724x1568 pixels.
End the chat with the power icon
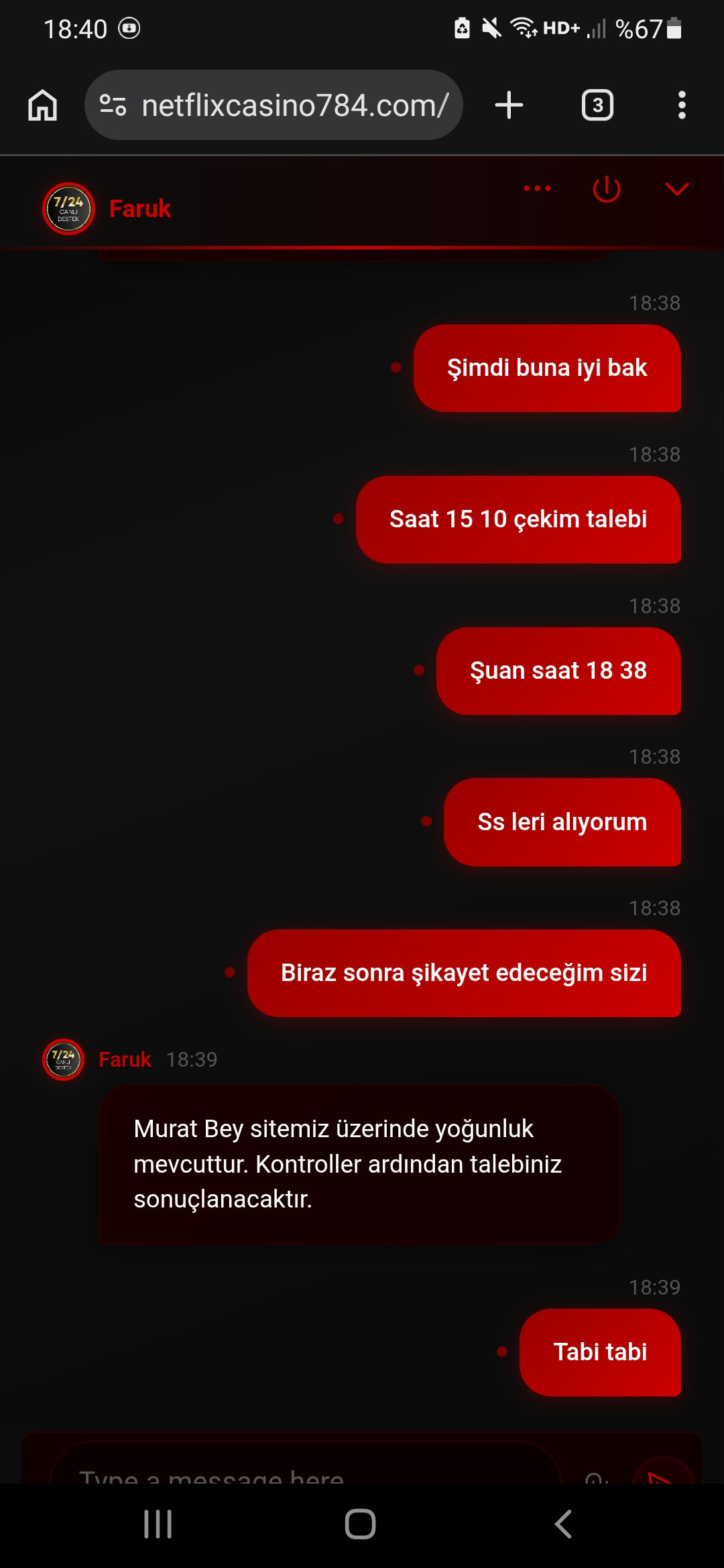pos(607,189)
